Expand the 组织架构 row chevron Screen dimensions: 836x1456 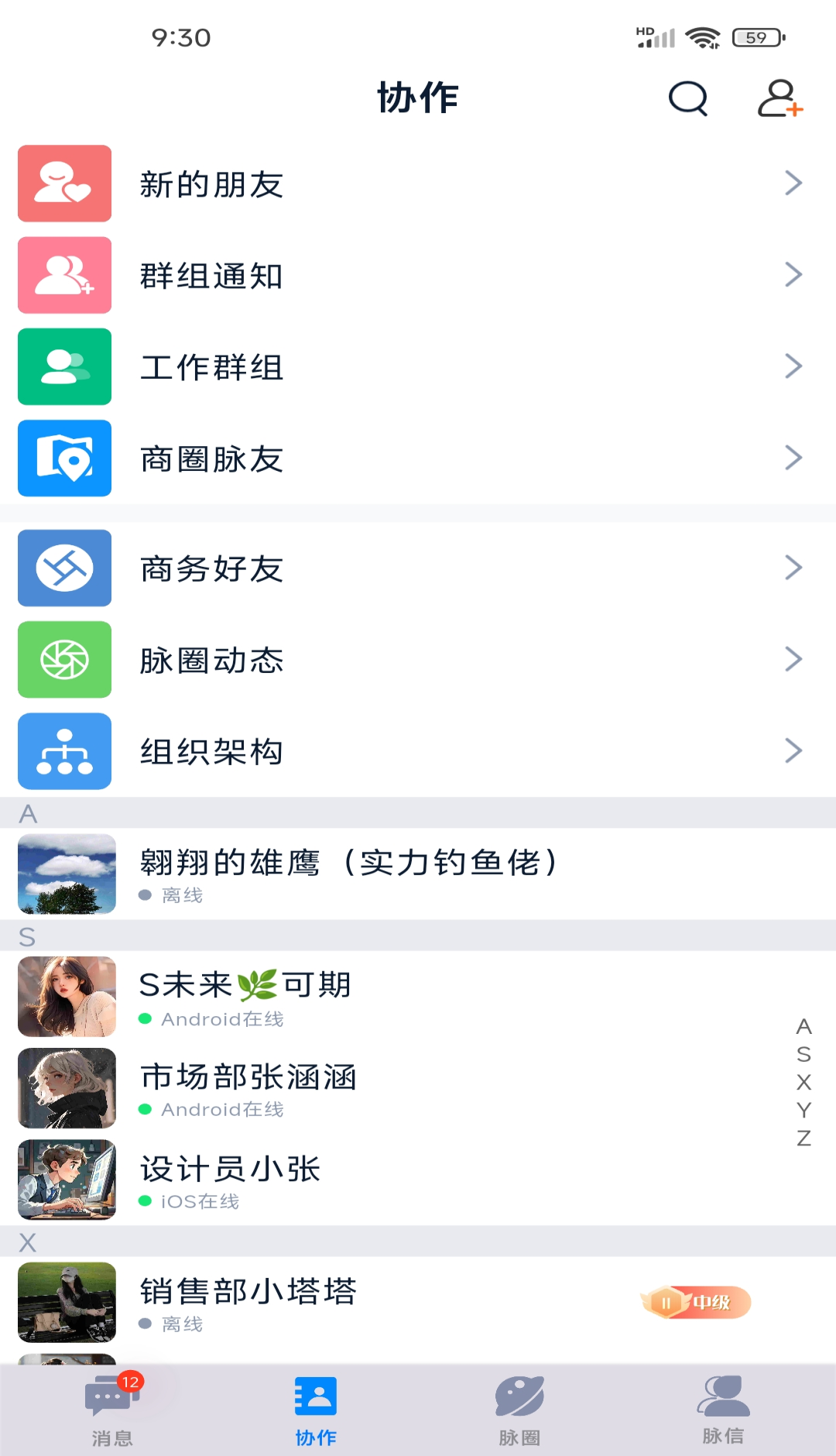793,750
